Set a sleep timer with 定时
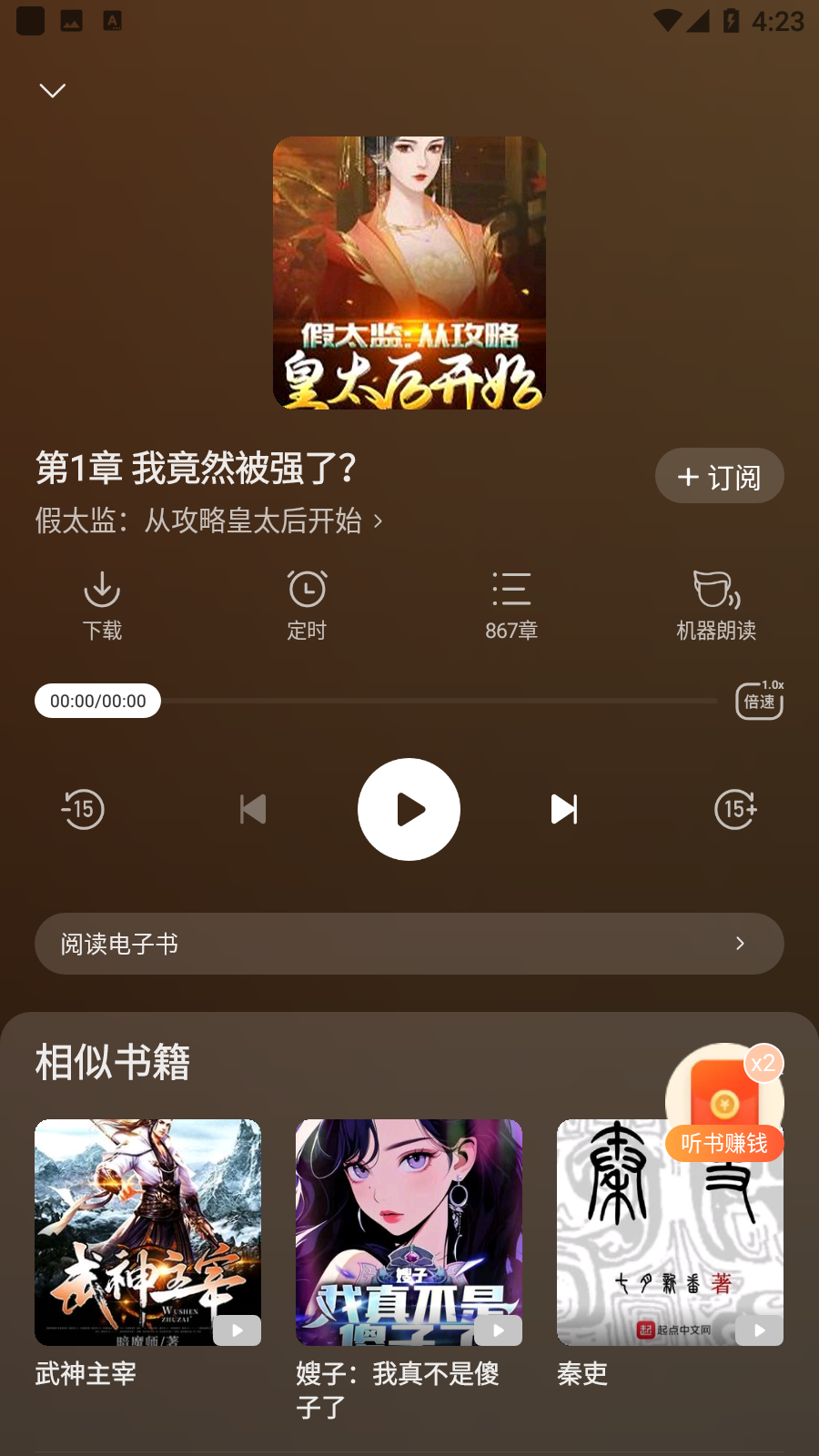The height and width of the screenshot is (1456, 819). pos(307,605)
